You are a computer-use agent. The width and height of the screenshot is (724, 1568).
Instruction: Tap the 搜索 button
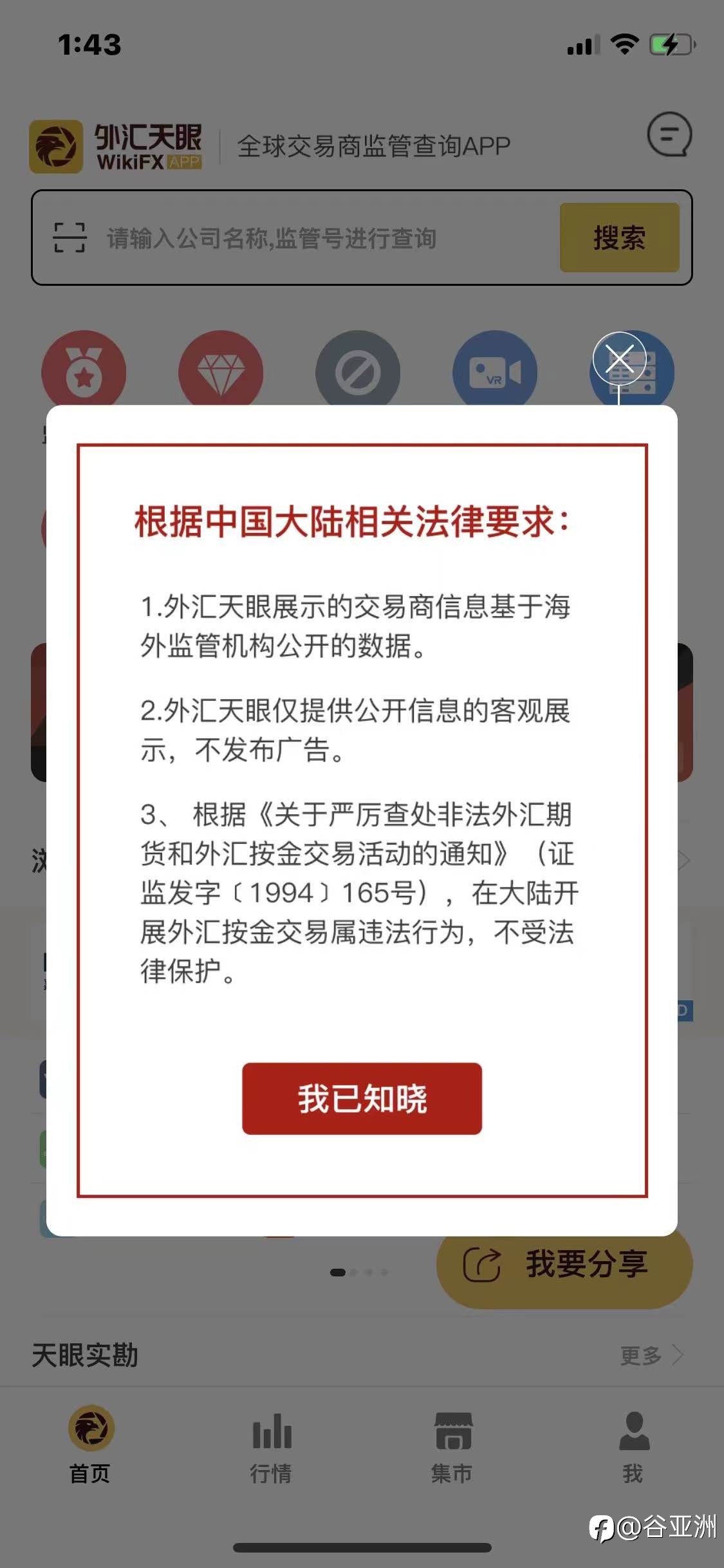pyautogui.click(x=619, y=238)
